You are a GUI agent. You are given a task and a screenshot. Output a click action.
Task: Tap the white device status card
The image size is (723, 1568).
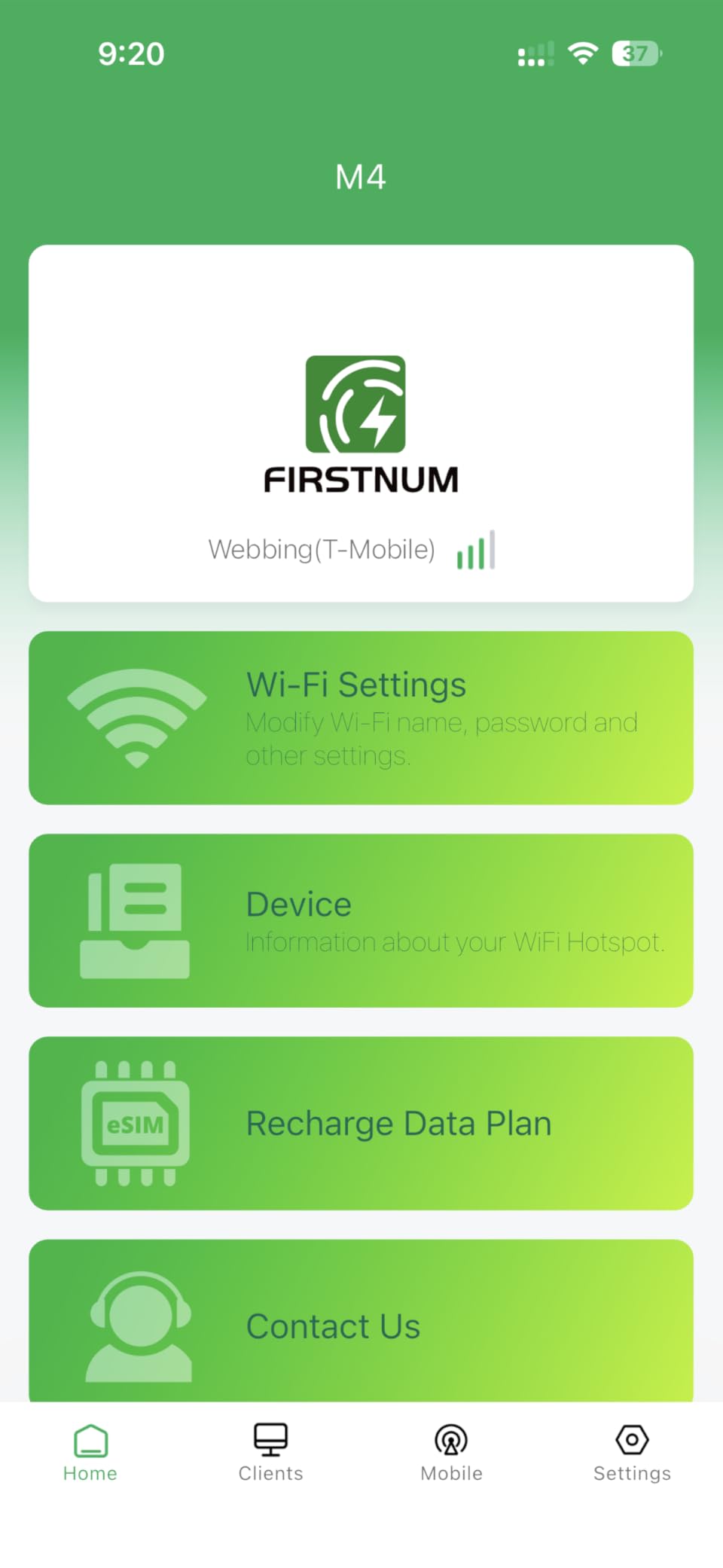tap(360, 422)
